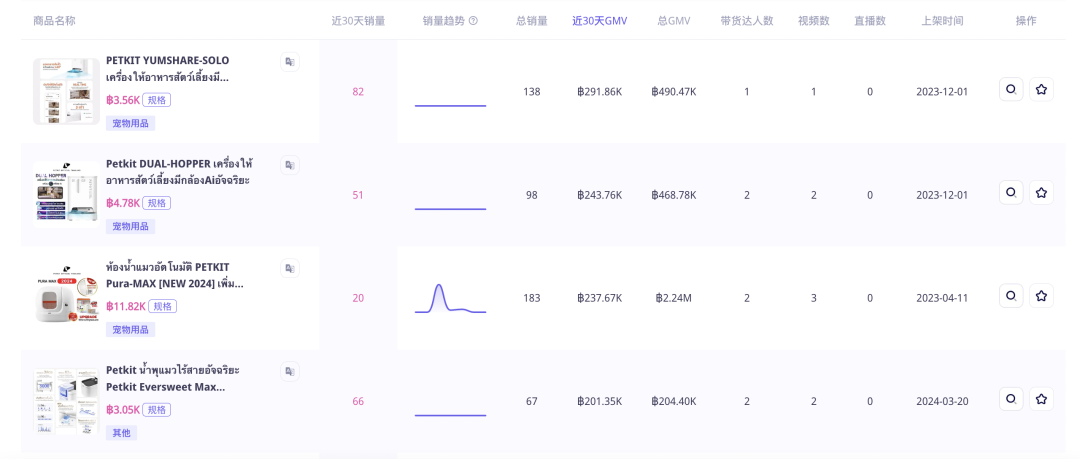Open analysis icon for Eversweet Max row
Image resolution: width=1080 pixels, height=459 pixels.
click(x=1011, y=400)
